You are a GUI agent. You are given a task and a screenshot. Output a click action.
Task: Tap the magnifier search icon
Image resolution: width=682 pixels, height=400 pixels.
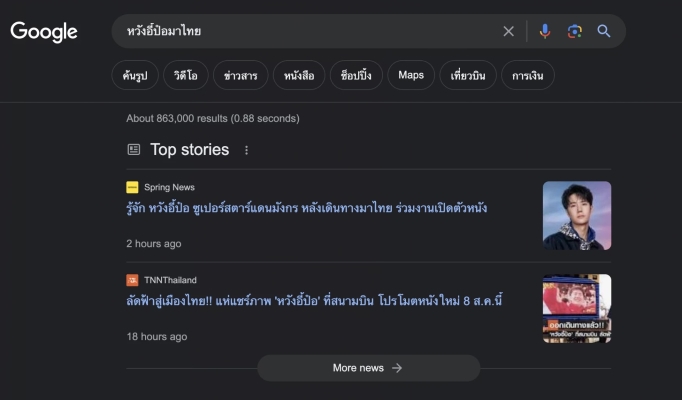[x=604, y=31]
